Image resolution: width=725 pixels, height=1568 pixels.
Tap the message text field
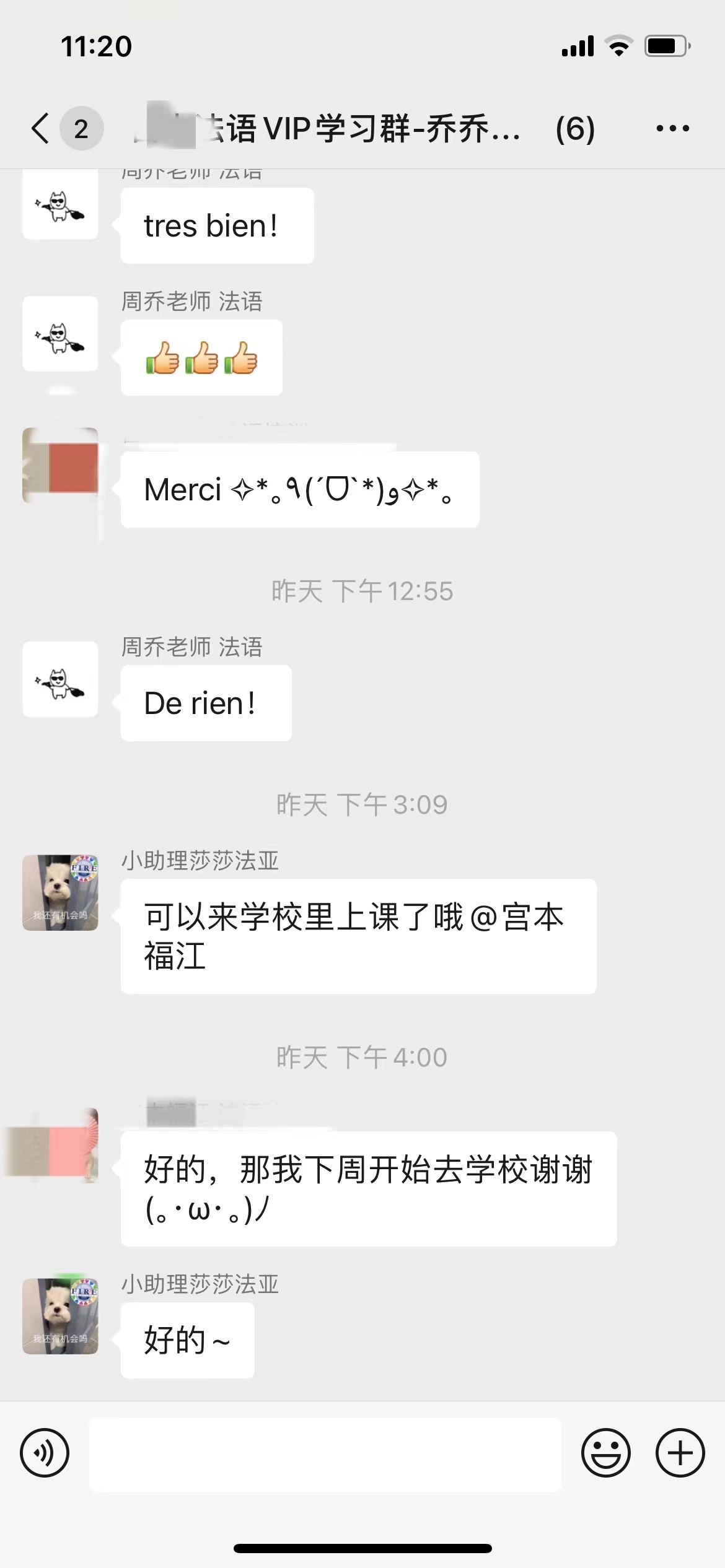pos(325,1454)
